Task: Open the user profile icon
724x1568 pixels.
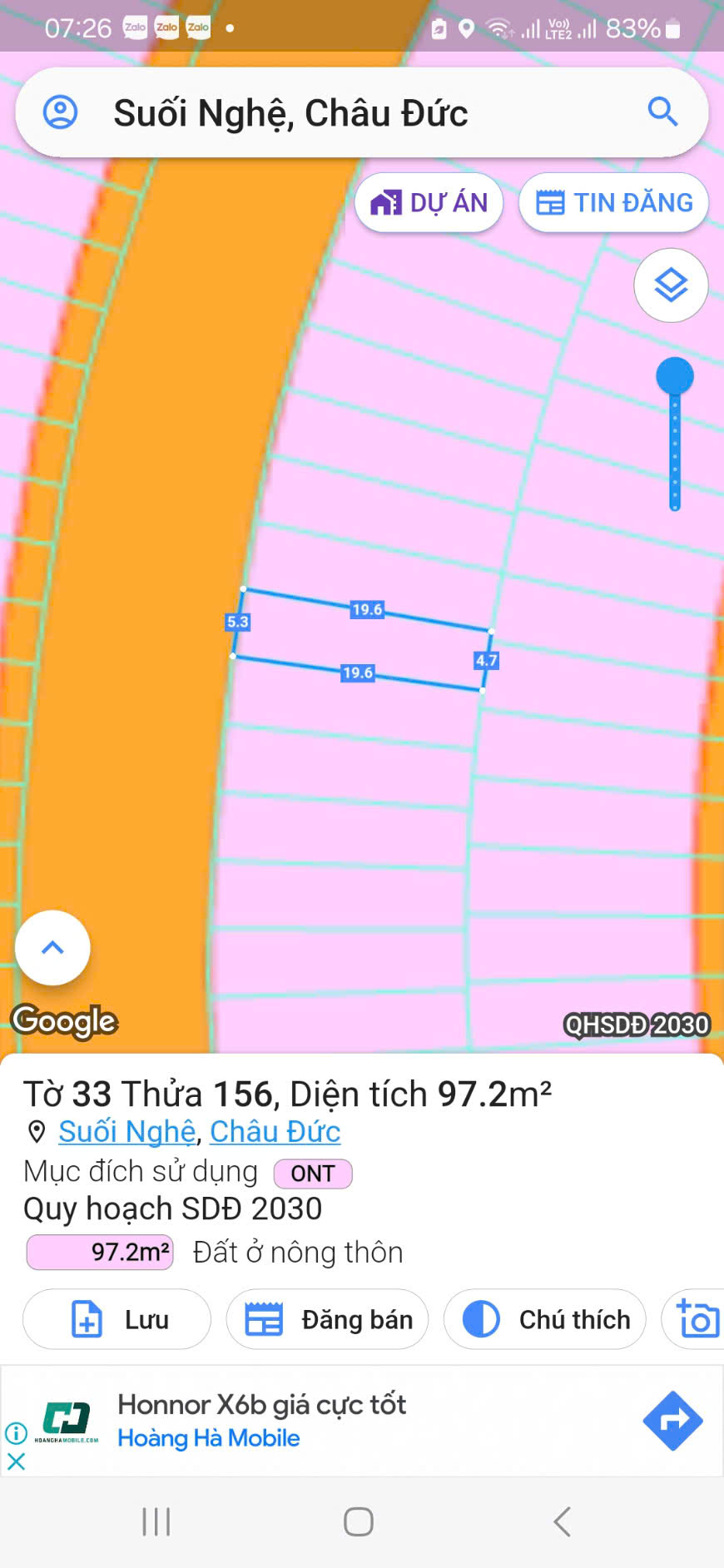Action: click(61, 112)
